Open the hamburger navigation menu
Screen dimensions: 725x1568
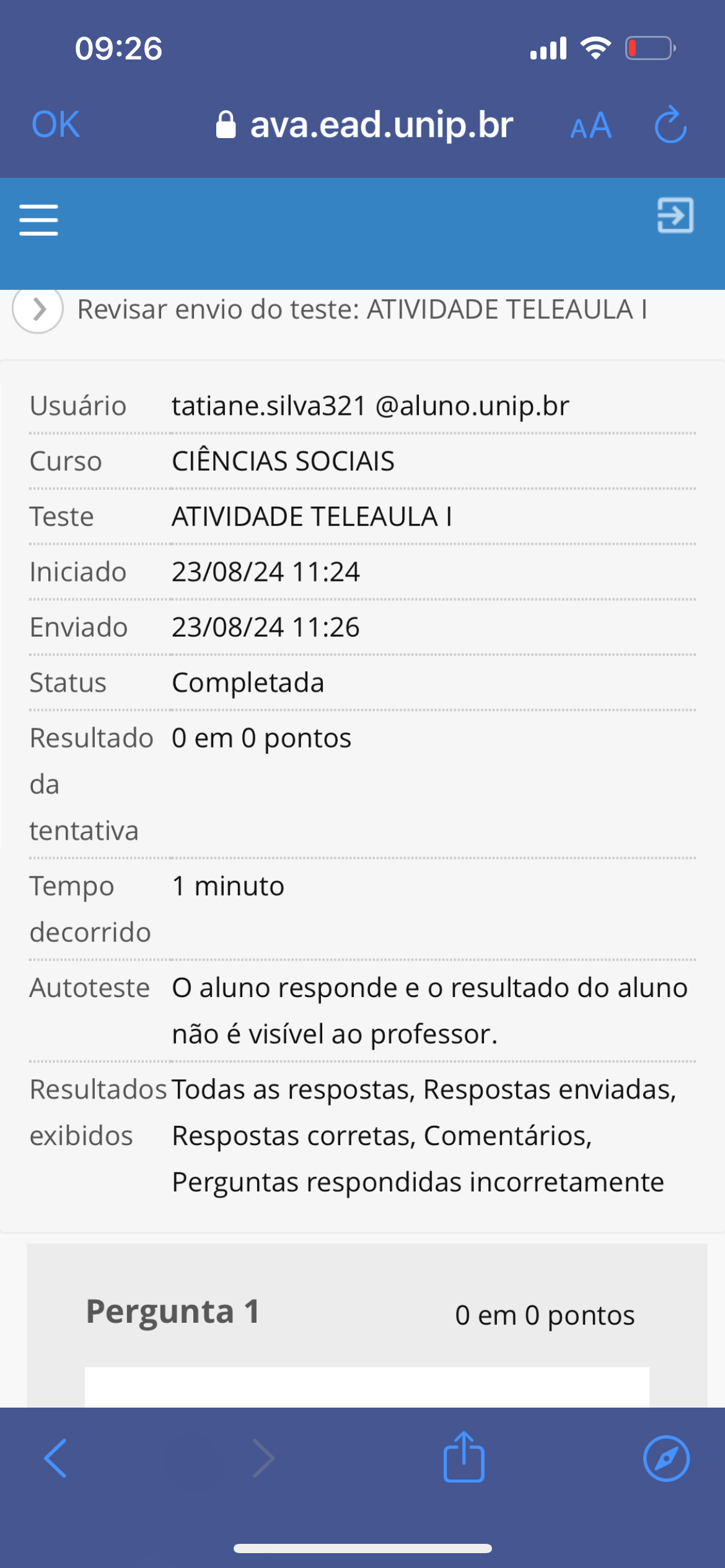pos(38,220)
